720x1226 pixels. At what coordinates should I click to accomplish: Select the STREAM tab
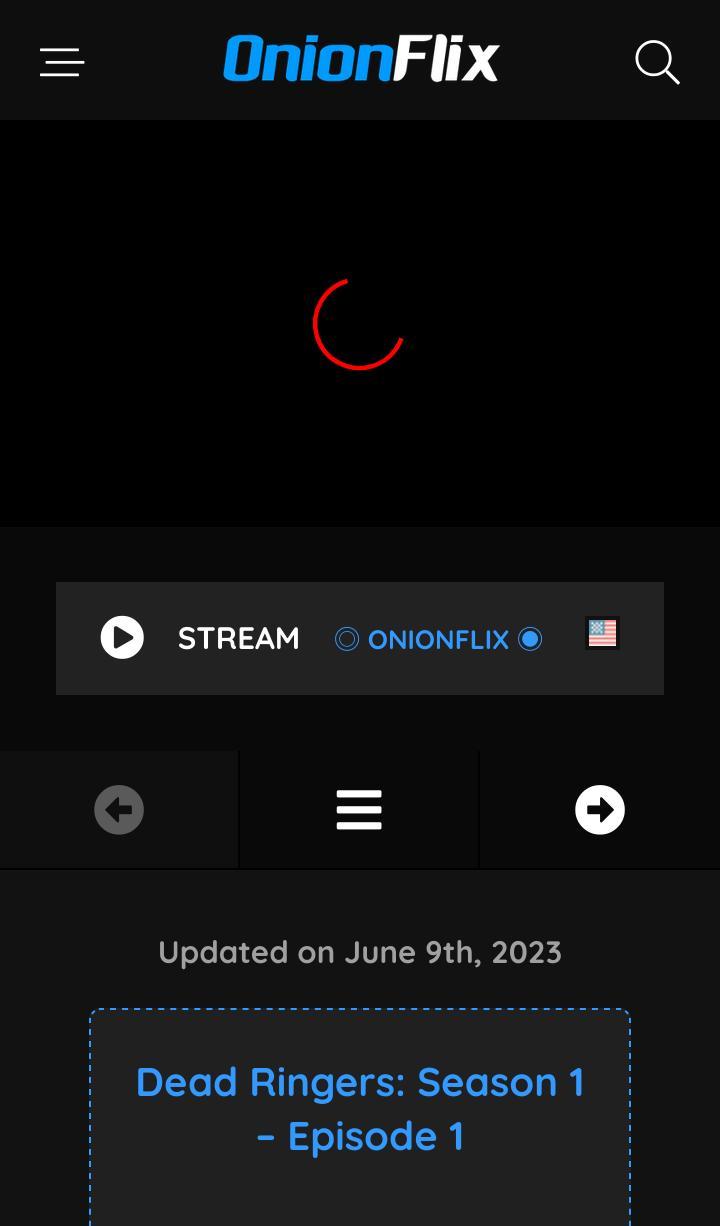238,638
